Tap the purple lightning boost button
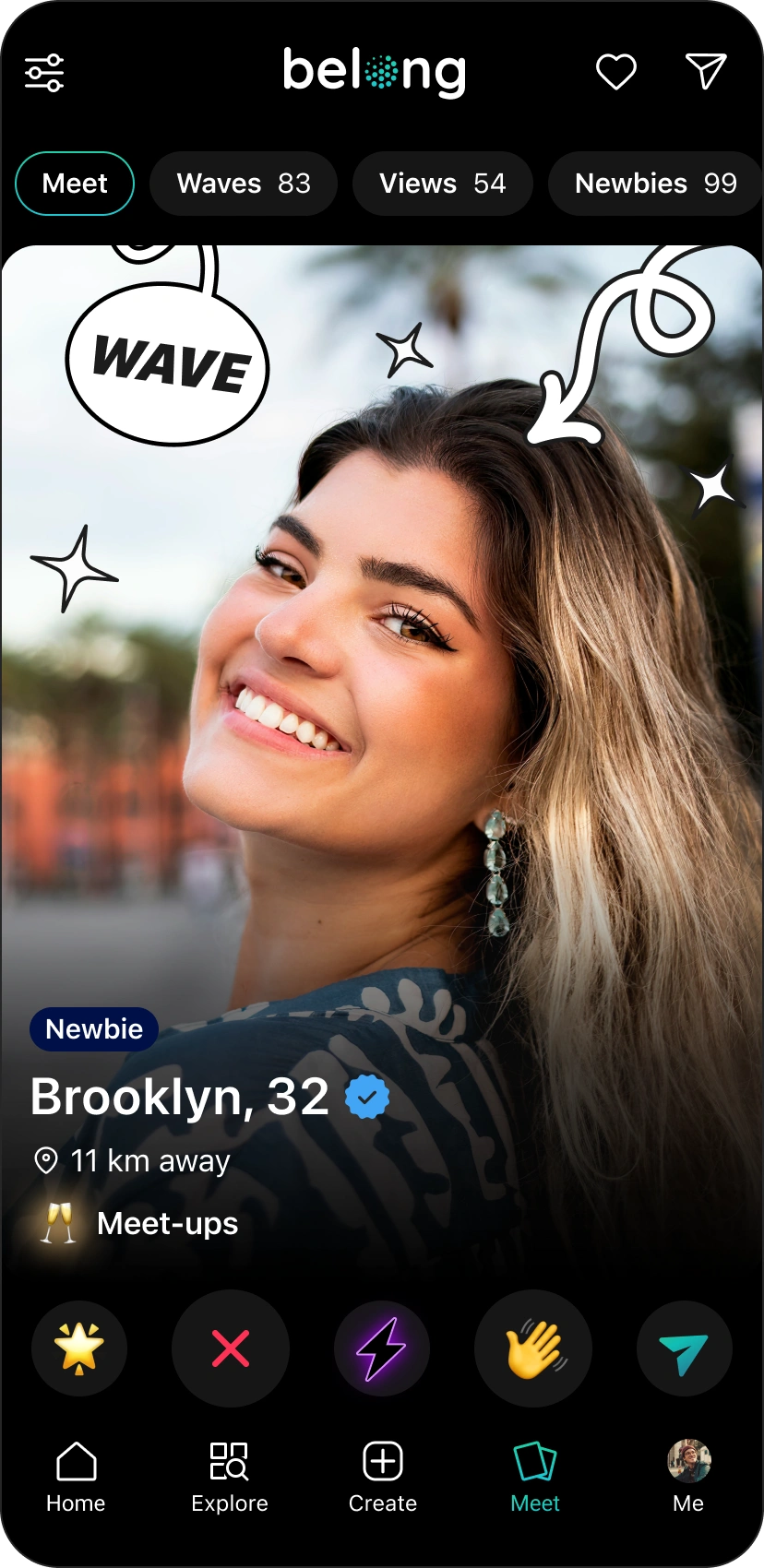This screenshot has height=1568, width=764. 382,1348
